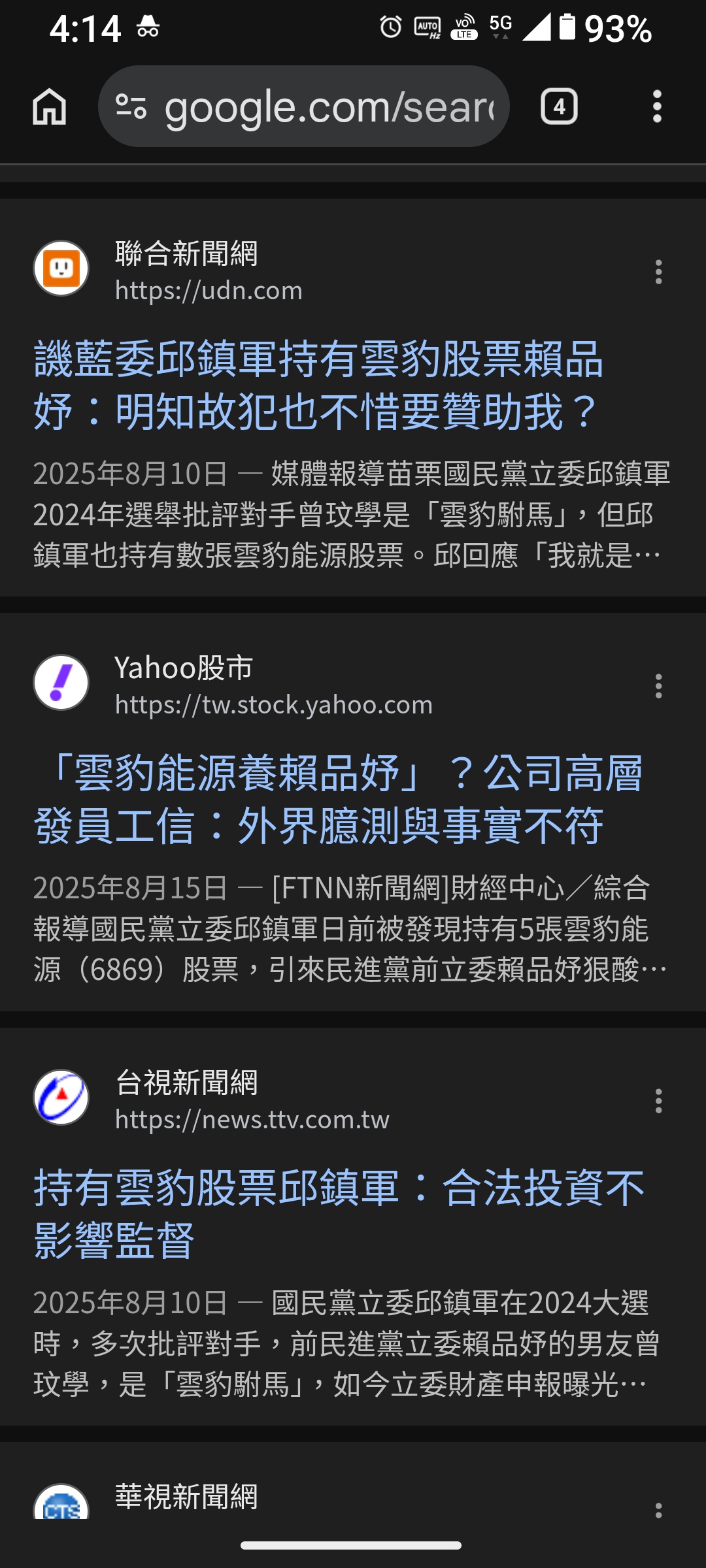
Task: Open the Yahoo股市 article「雲豹能源養賴品妤」
Action: pyautogui.click(x=338, y=800)
